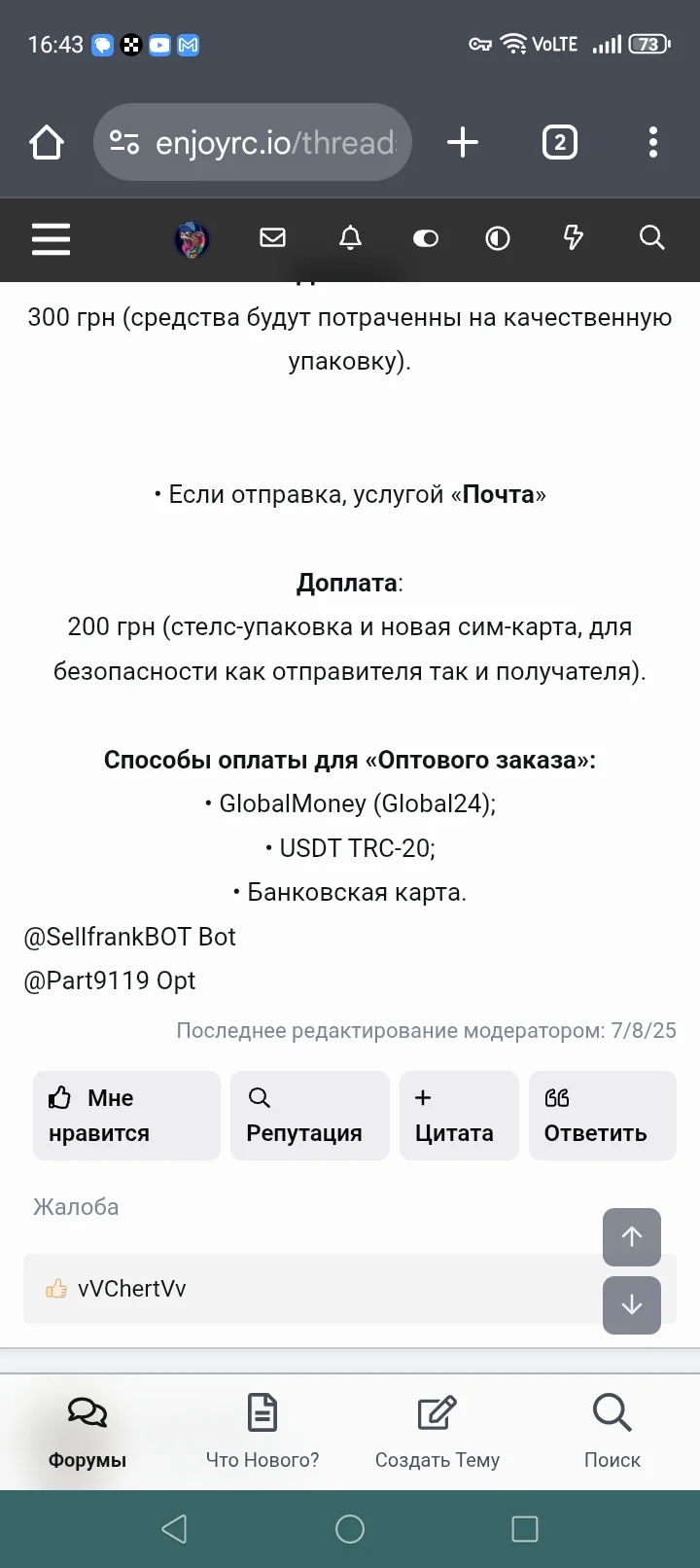The image size is (700, 1568).
Task: Open the "Жалоба" report link
Action: [76, 1206]
